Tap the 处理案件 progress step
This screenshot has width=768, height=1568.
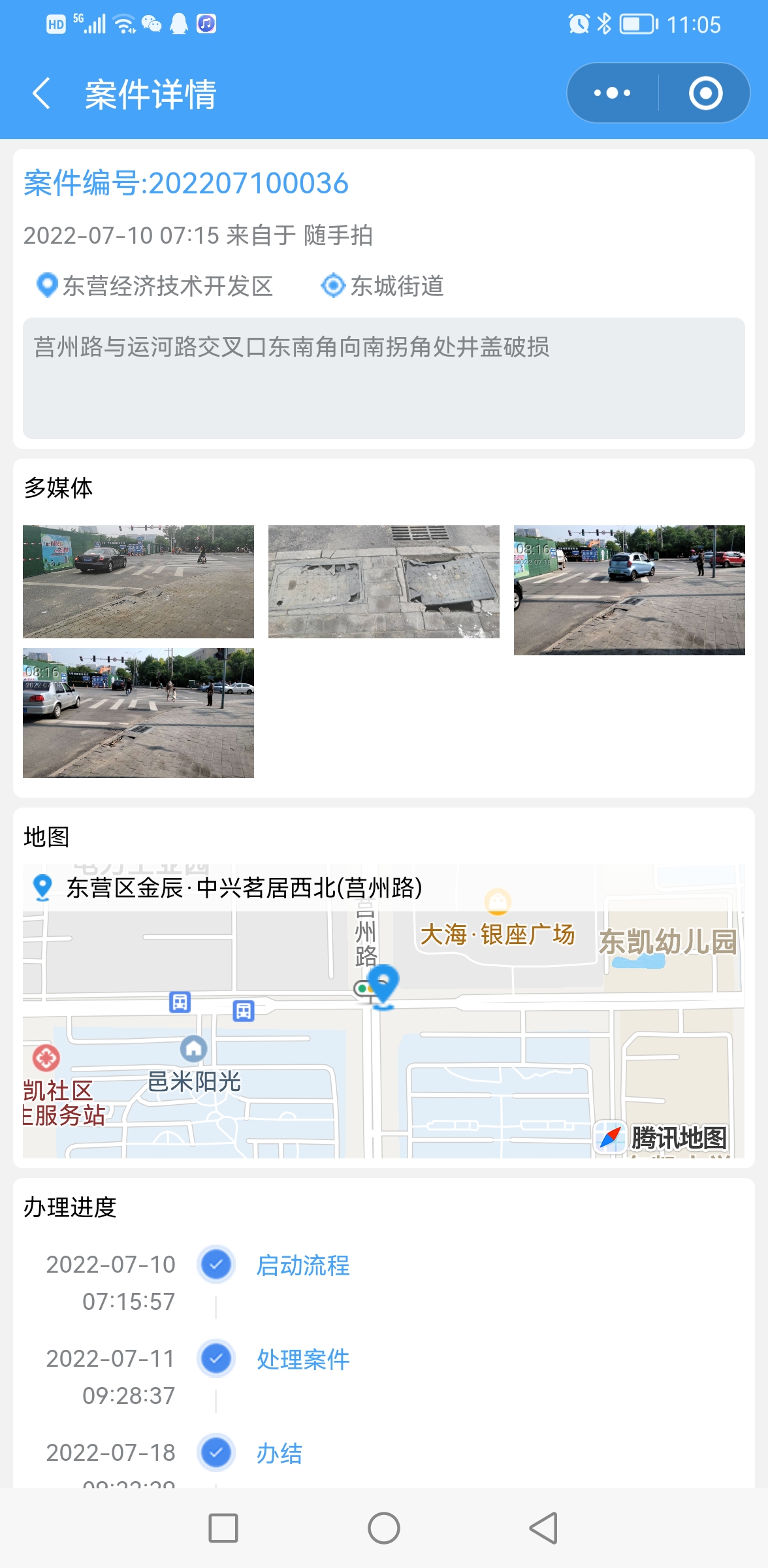pyautogui.click(x=303, y=1360)
